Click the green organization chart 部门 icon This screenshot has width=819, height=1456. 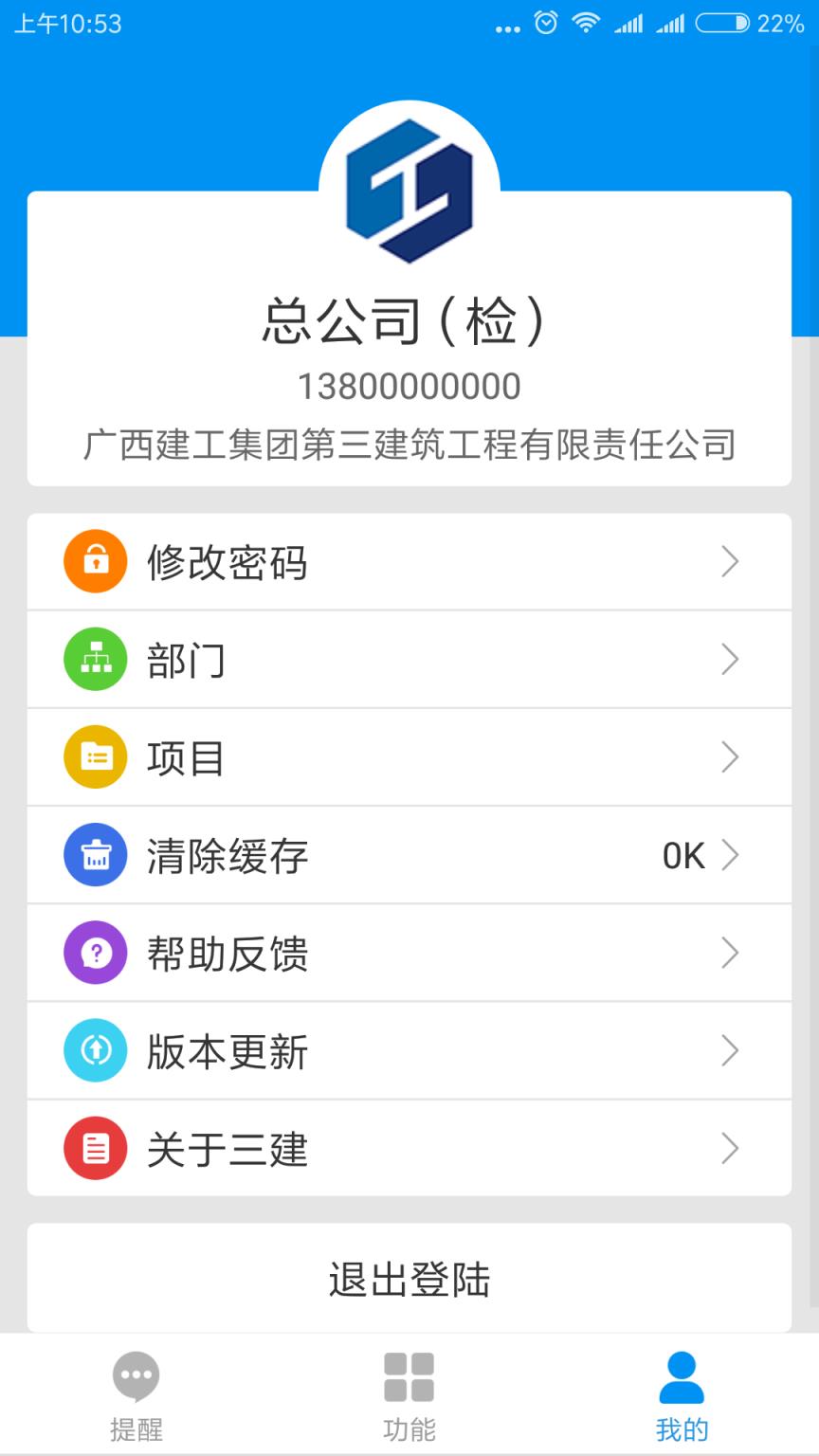click(x=95, y=659)
